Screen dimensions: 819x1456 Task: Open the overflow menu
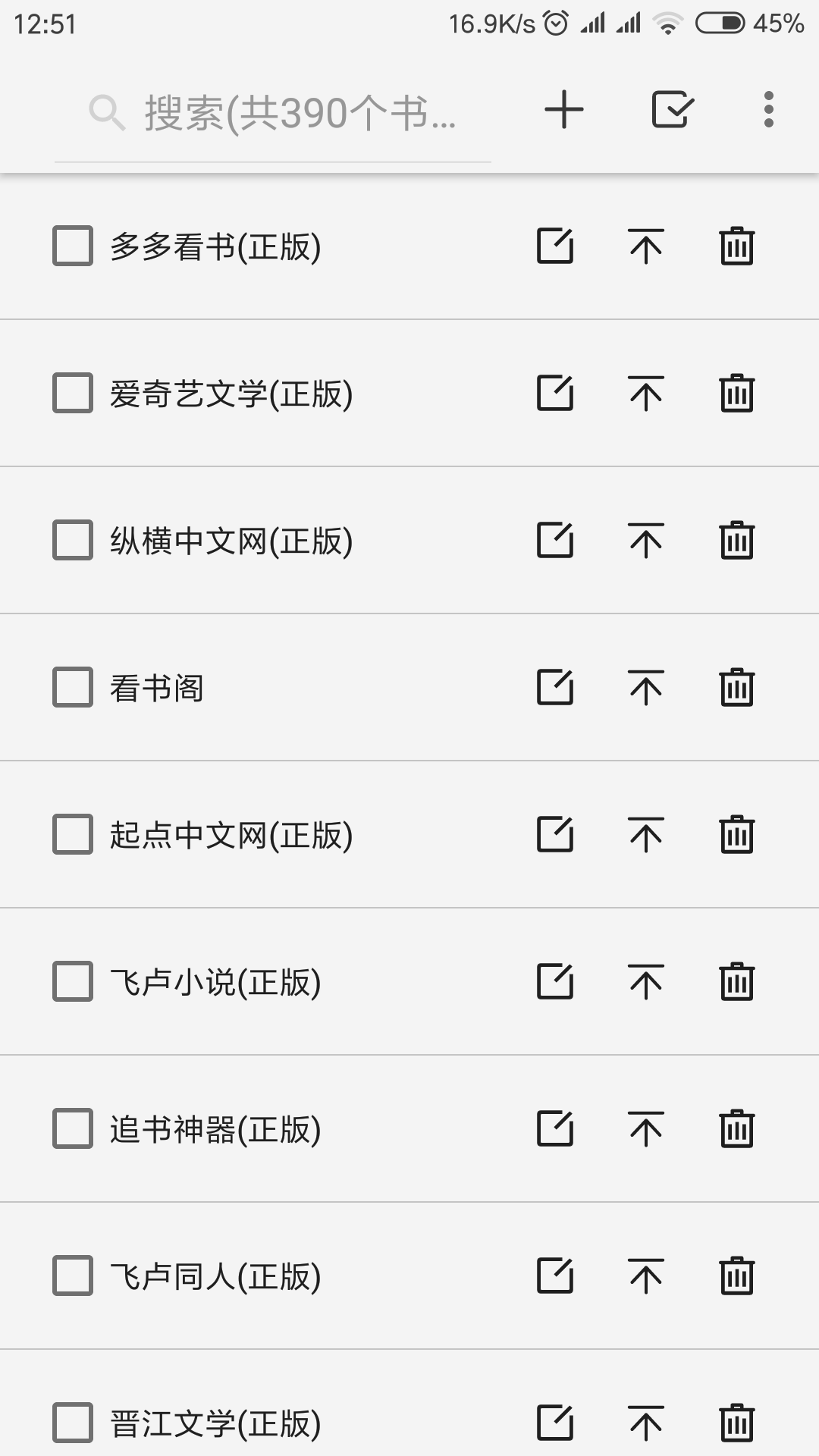pyautogui.click(x=769, y=110)
